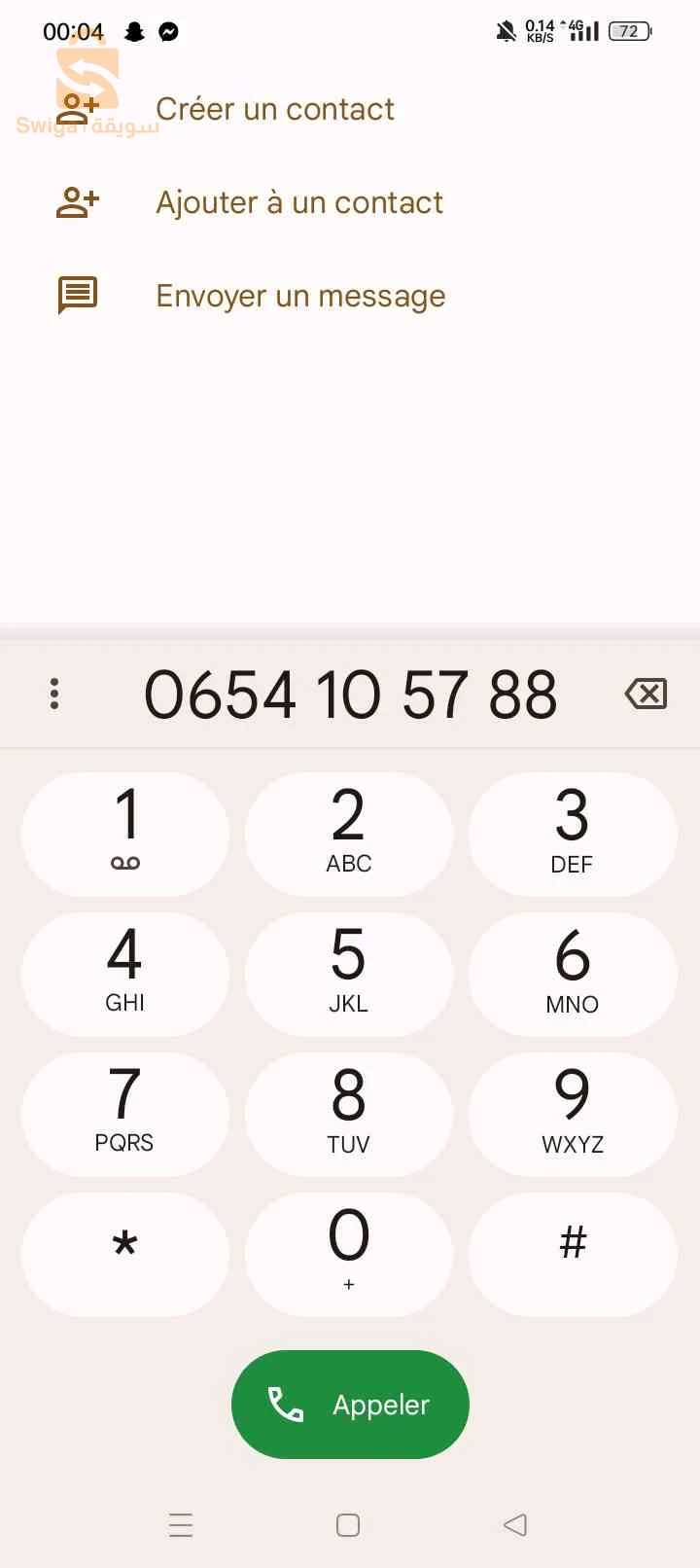The height and width of the screenshot is (1568, 700).
Task: Hit the 3 DEF key
Action: (572, 834)
